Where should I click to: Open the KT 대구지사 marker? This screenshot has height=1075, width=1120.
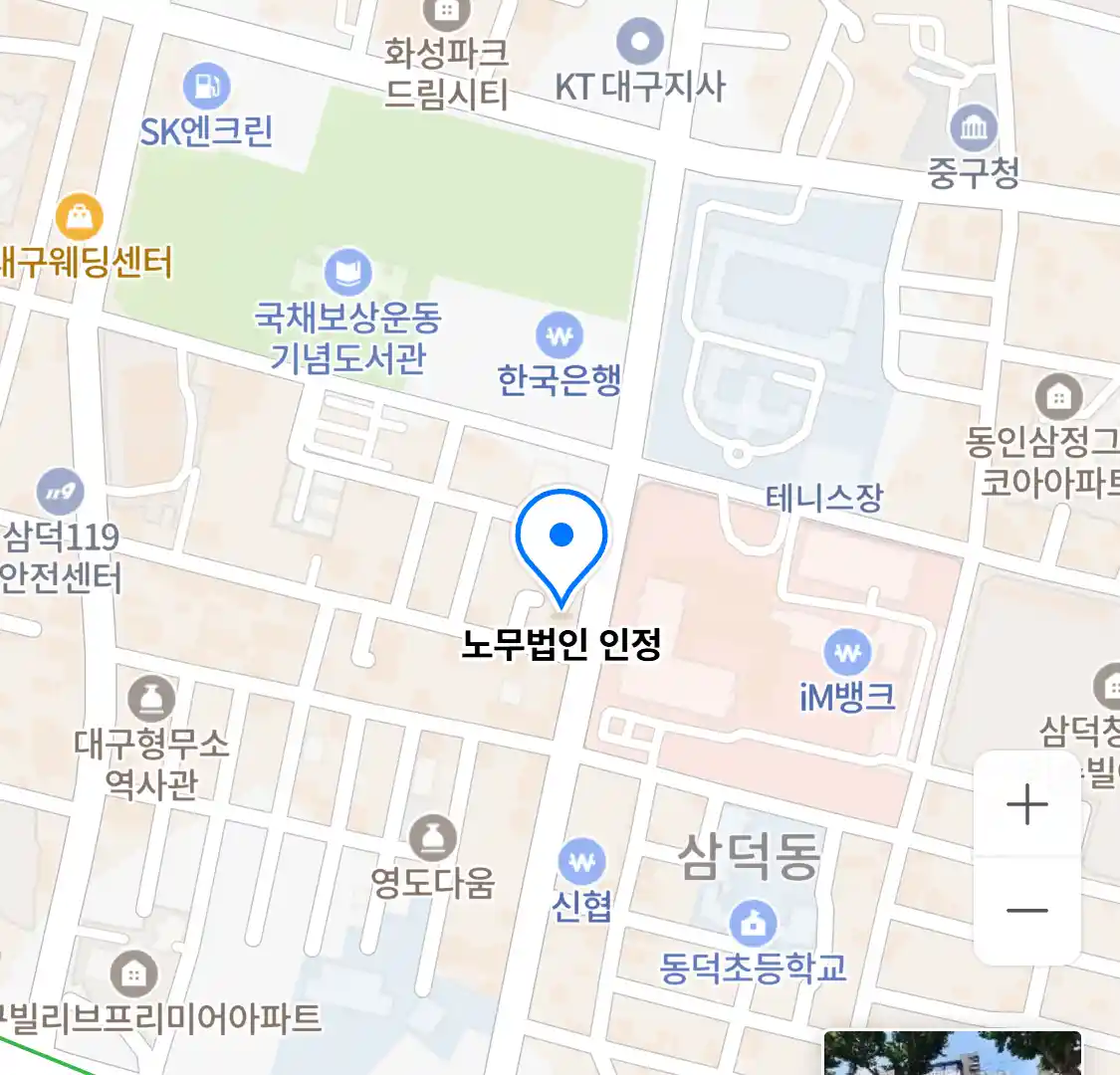[x=640, y=44]
